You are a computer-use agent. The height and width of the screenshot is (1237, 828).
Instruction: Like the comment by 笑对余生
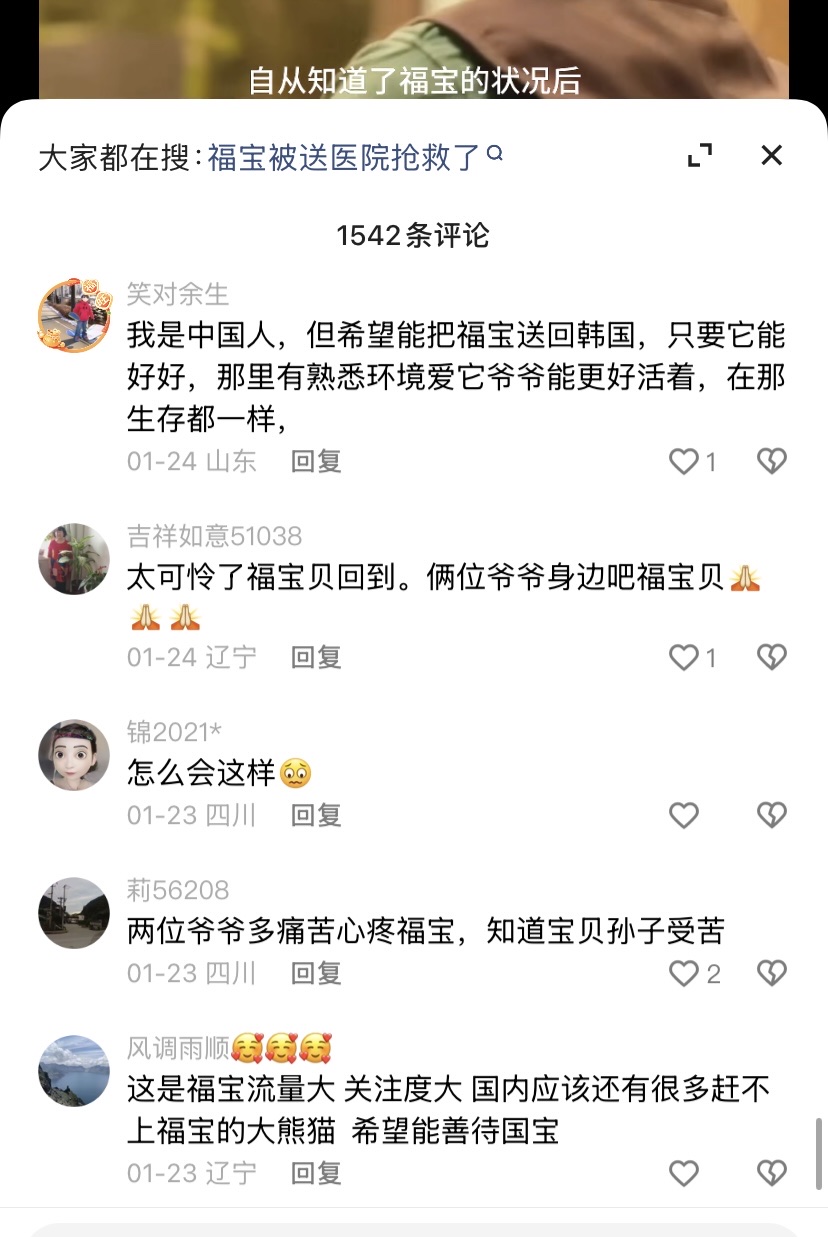coord(684,461)
